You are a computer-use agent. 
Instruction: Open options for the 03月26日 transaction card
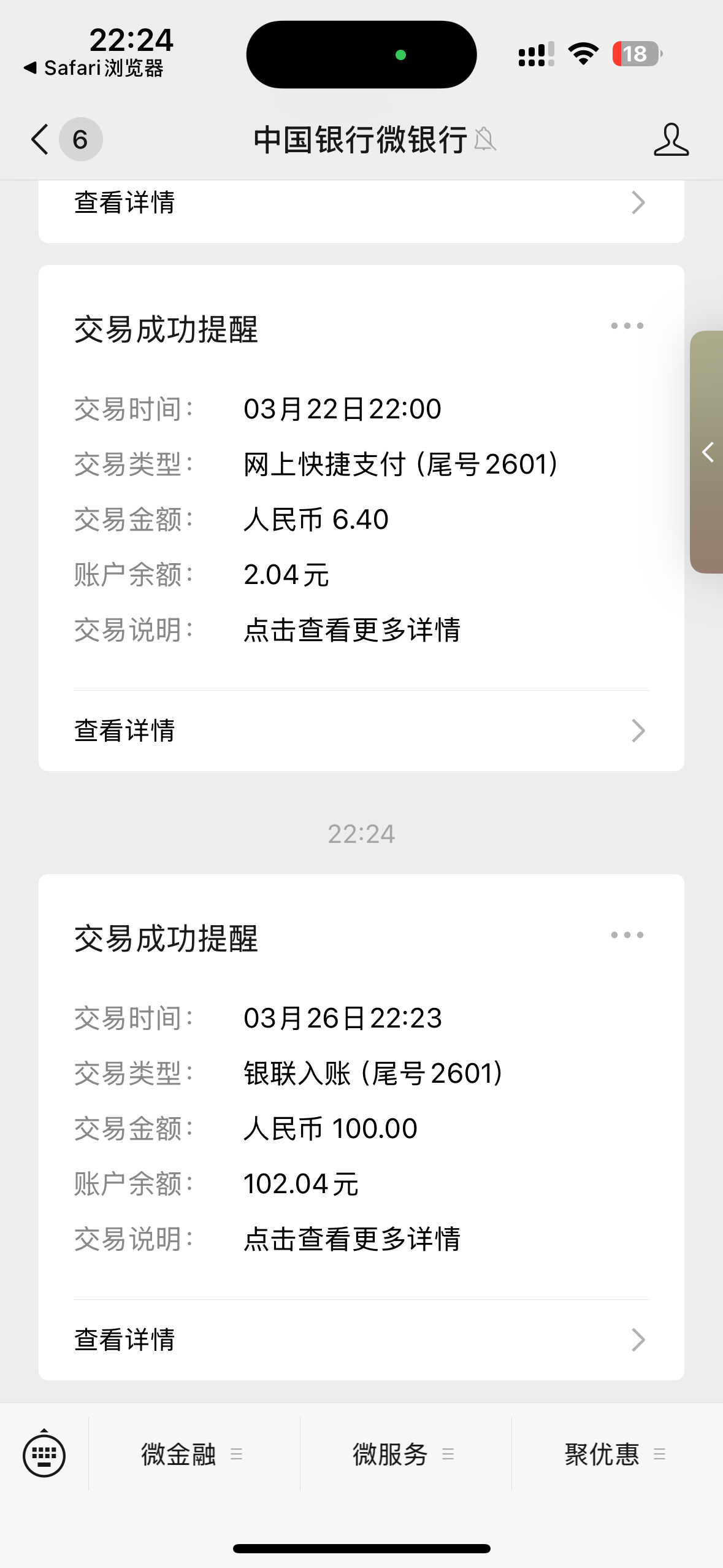tap(627, 935)
